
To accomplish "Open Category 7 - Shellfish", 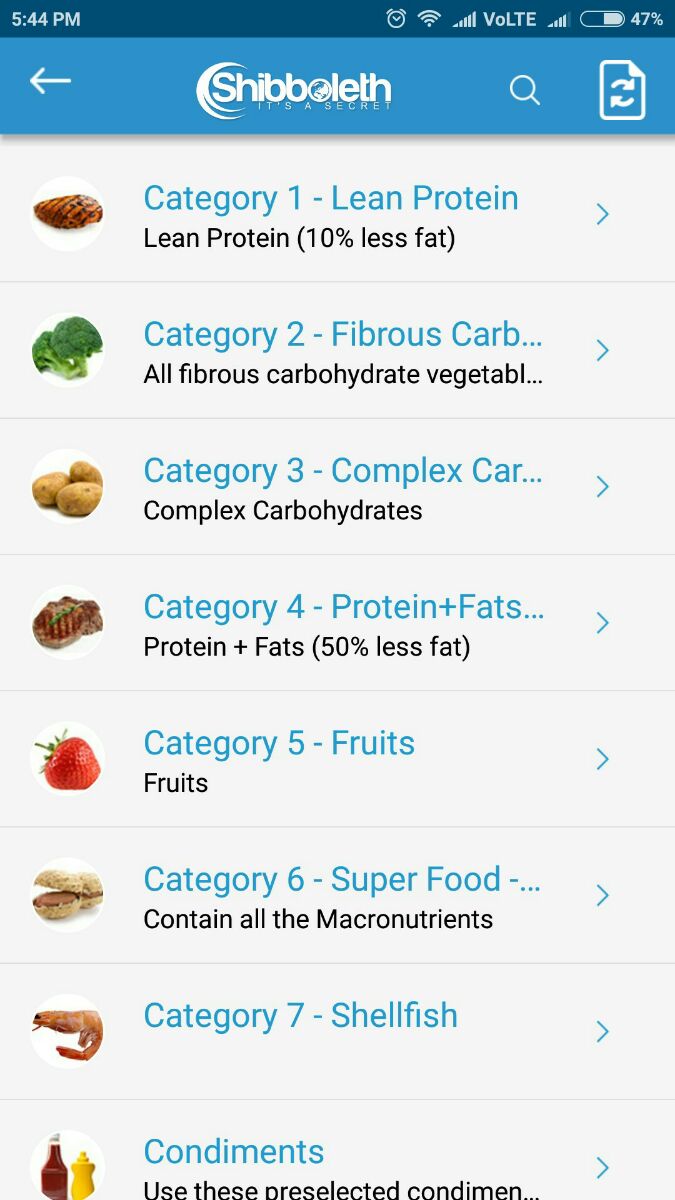I will click(x=337, y=1030).
